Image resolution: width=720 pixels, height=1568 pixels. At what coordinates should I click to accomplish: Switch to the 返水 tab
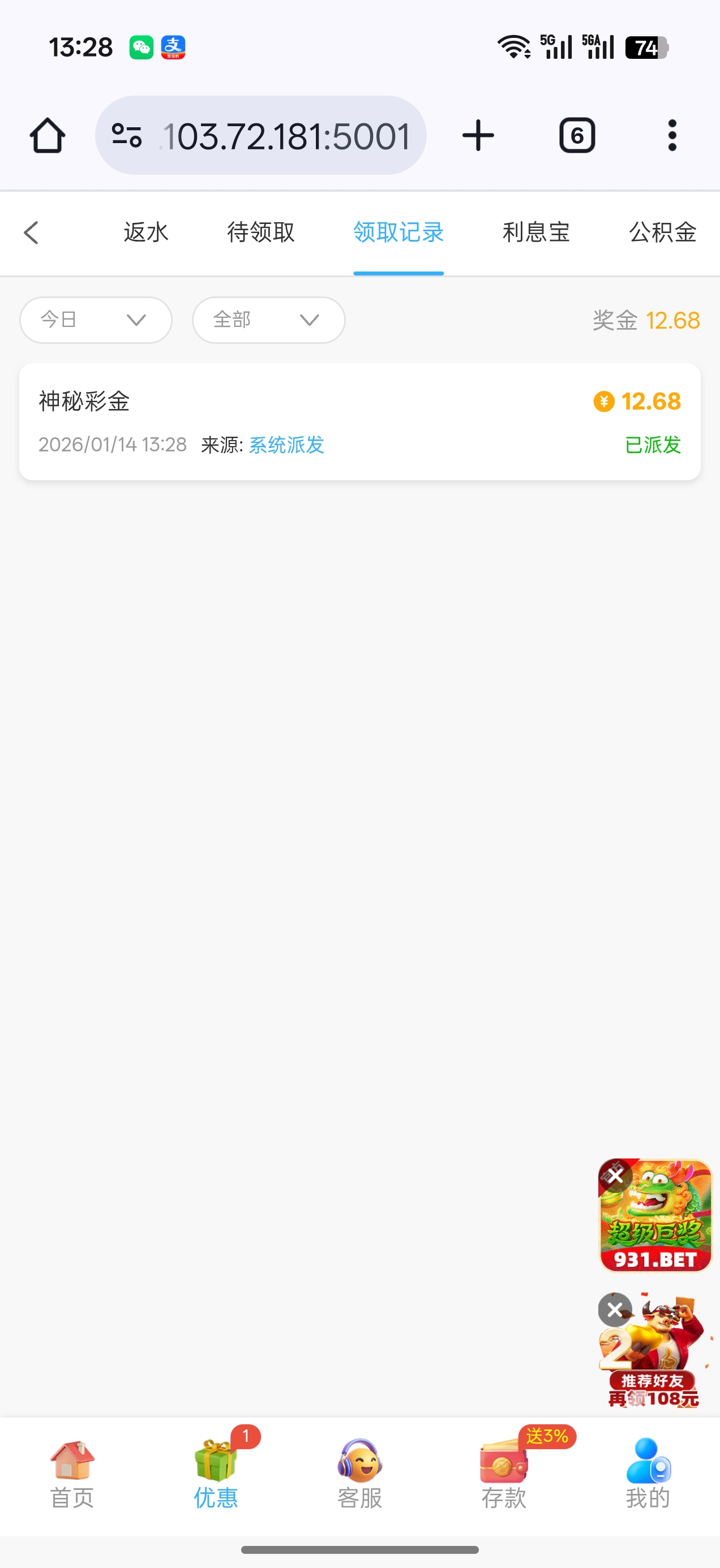pos(145,232)
